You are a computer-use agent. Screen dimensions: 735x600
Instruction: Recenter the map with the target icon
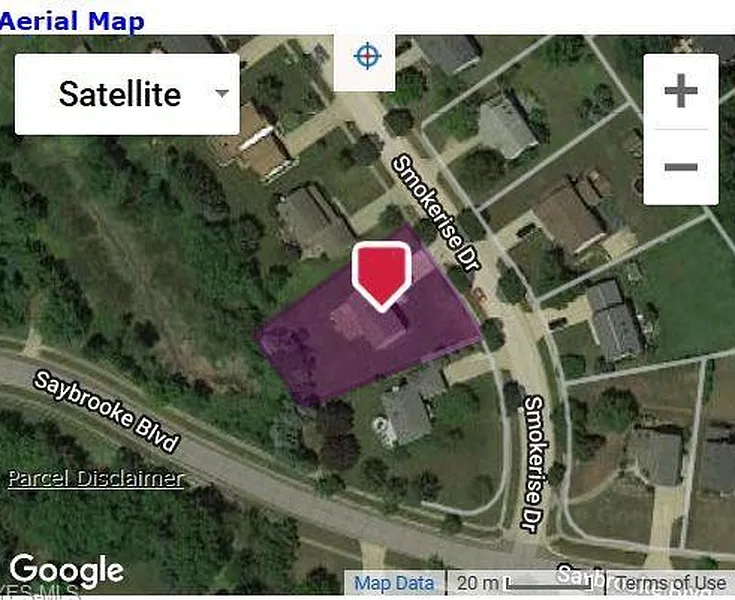tap(367, 56)
